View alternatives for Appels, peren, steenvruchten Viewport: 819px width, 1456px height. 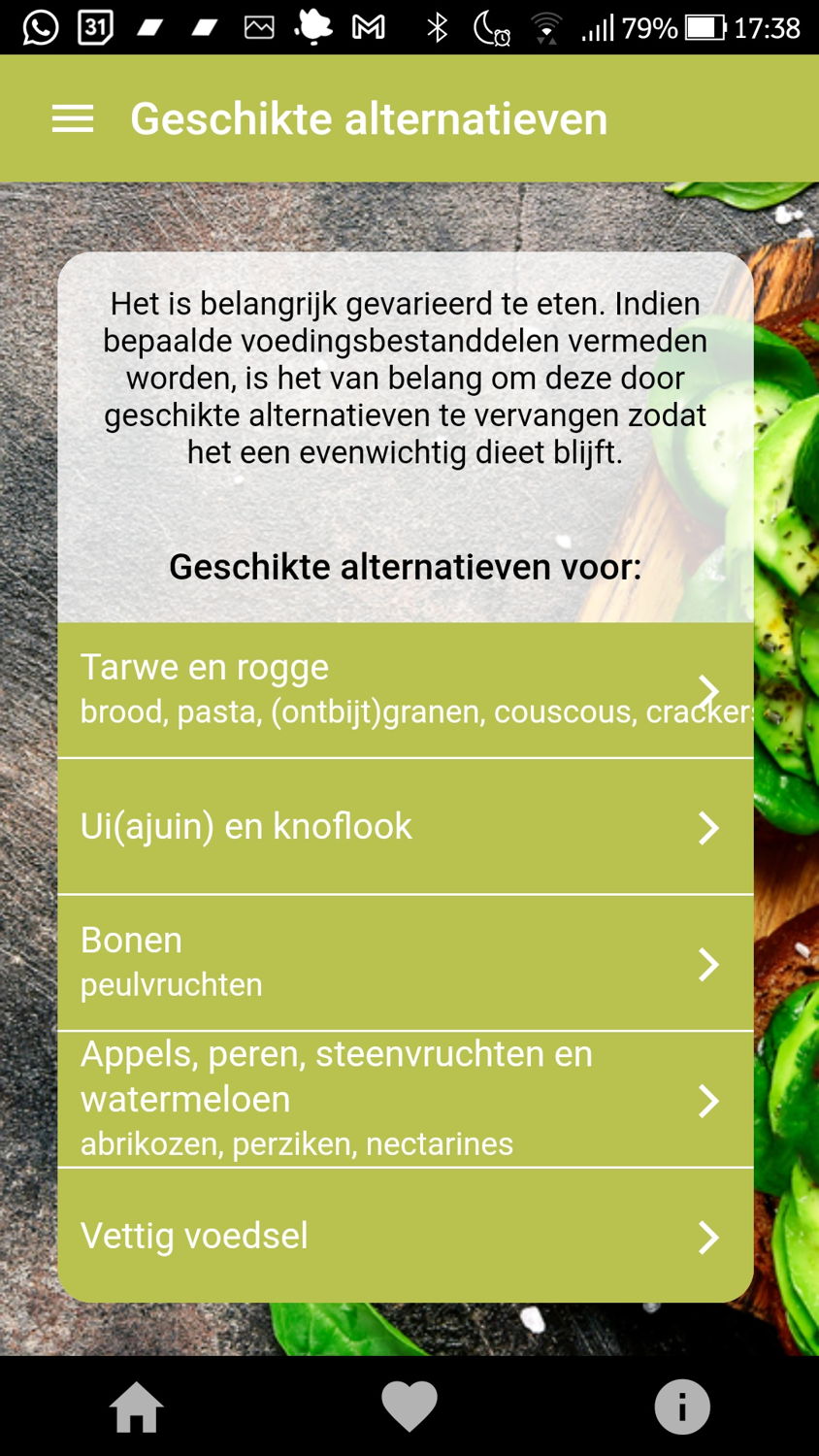tap(405, 1099)
